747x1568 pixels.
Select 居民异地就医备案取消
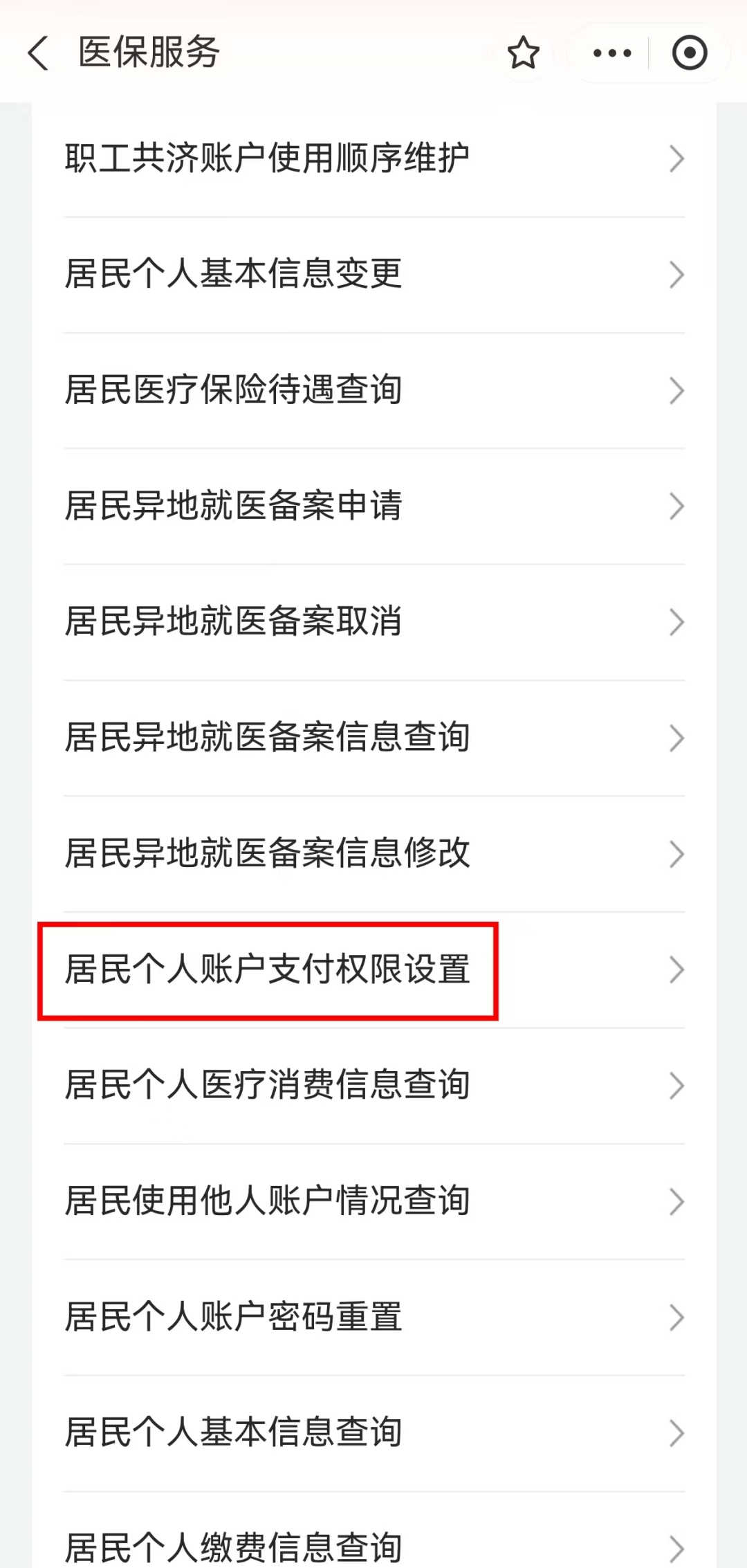coord(373,621)
